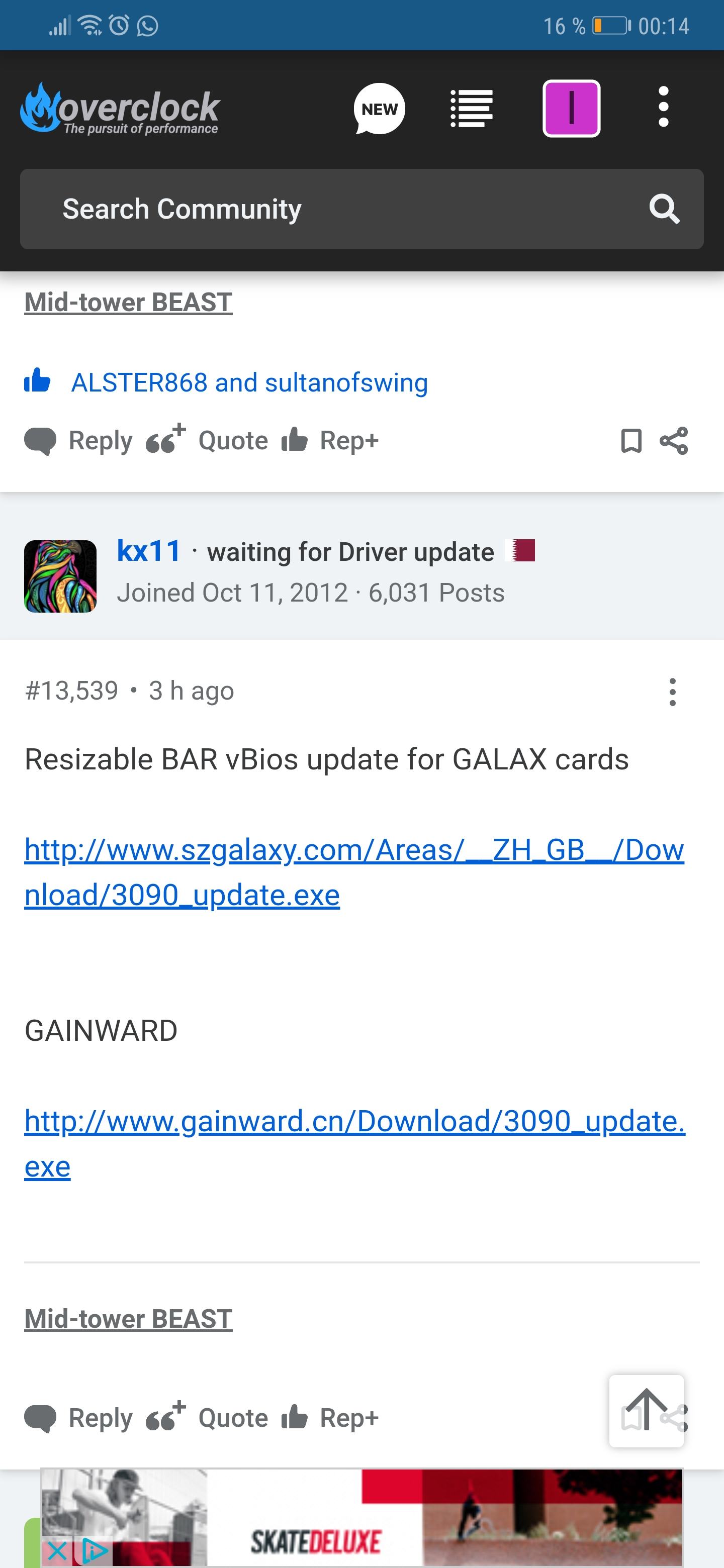Close the SkateDeluxe ad banner
This screenshot has height=1568, width=724.
pos(57,1550)
